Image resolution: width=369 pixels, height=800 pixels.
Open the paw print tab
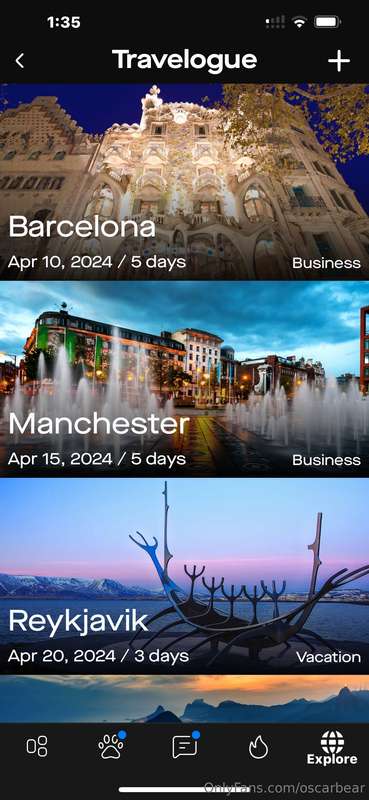tap(111, 746)
